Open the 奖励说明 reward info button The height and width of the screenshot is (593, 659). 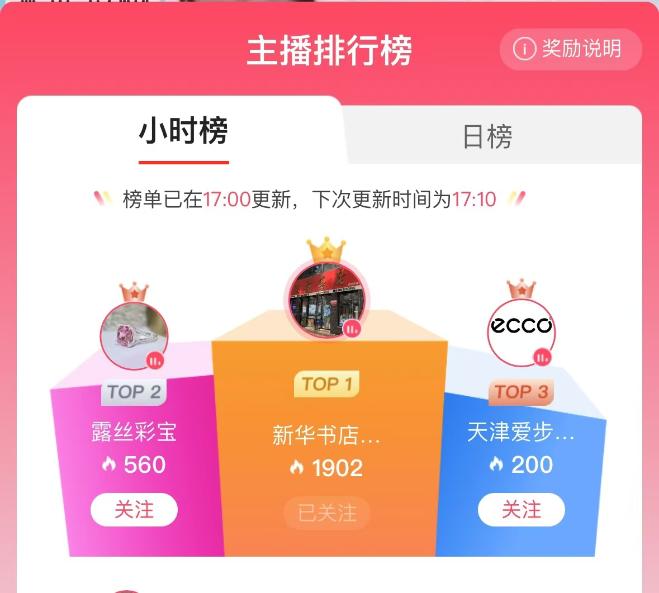[570, 49]
